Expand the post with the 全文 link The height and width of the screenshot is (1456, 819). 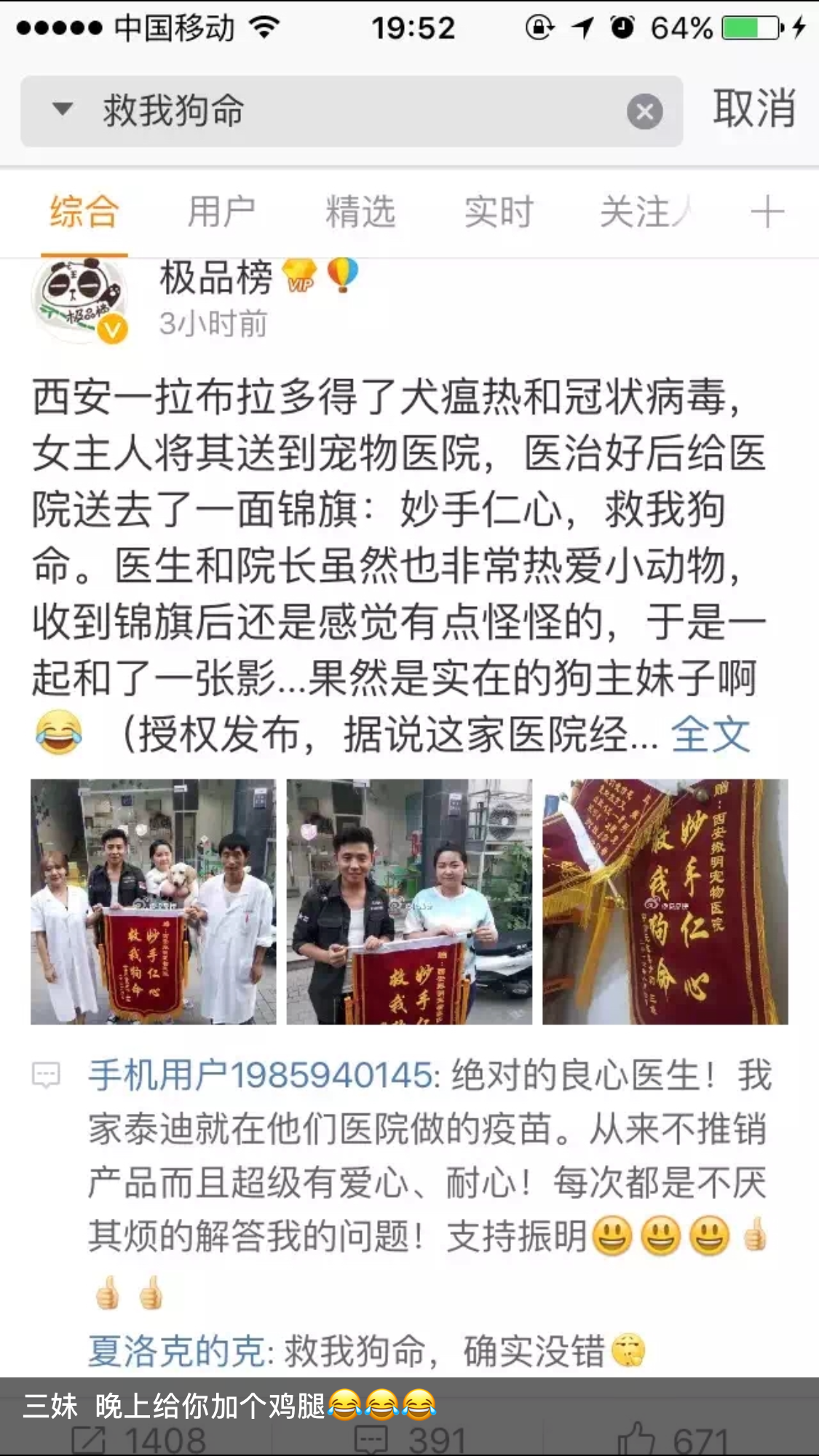(x=710, y=734)
